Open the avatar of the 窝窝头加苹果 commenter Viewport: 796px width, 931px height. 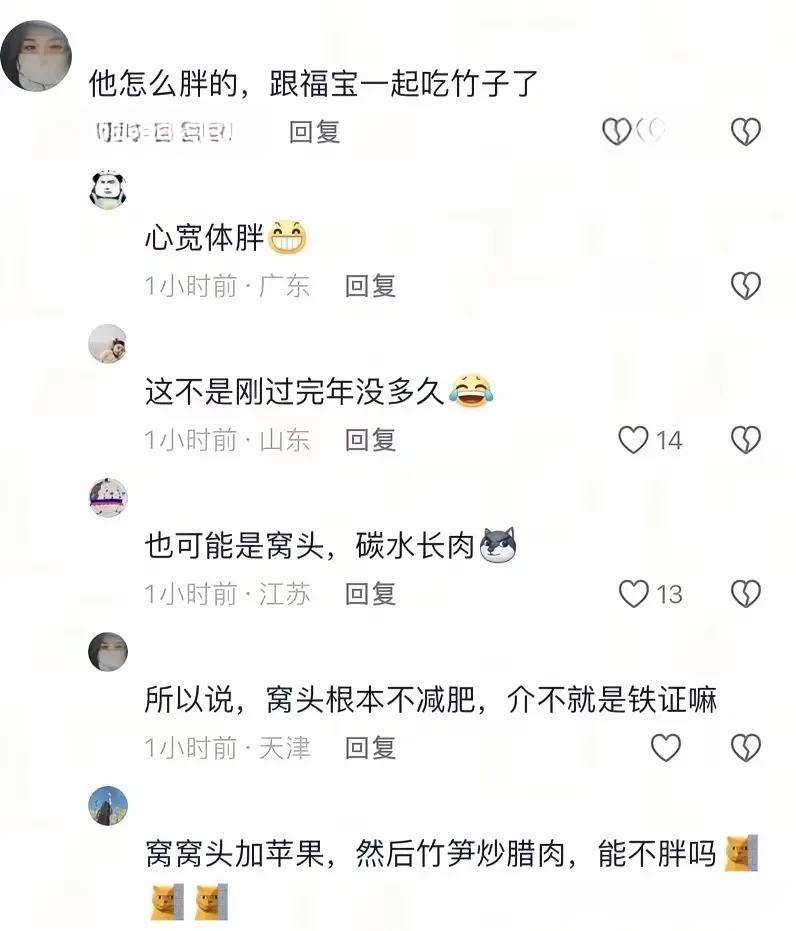click(x=108, y=805)
